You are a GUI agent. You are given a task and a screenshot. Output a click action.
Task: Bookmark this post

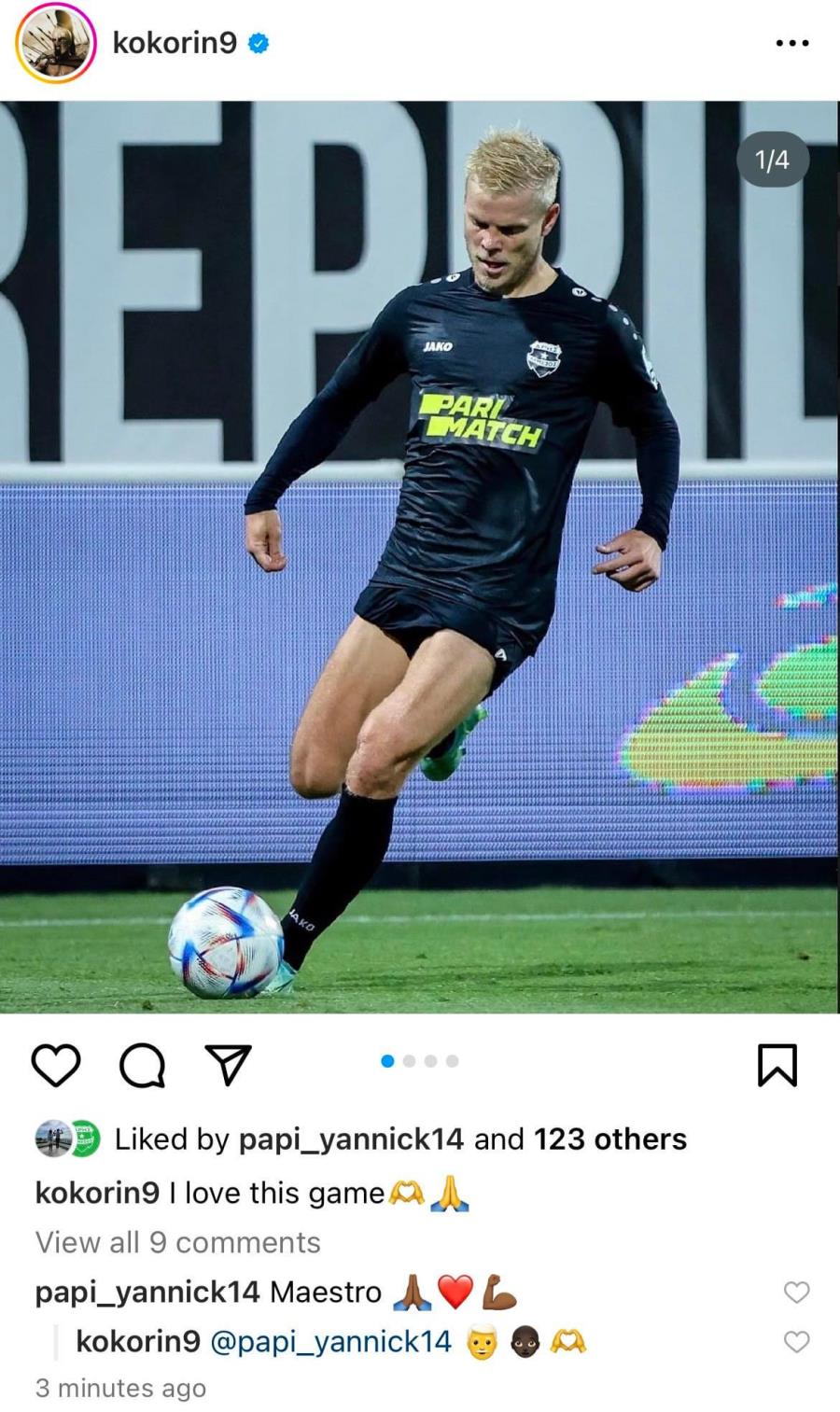tap(777, 1065)
